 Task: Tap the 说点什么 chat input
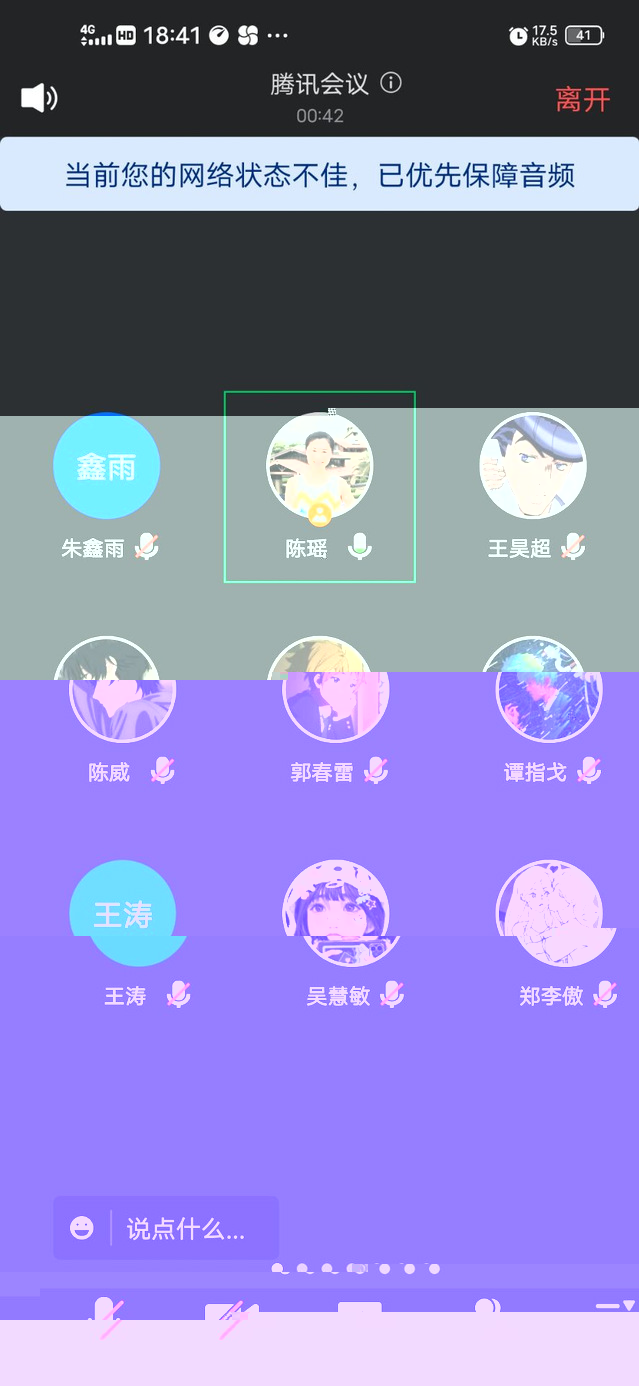coord(186,1229)
